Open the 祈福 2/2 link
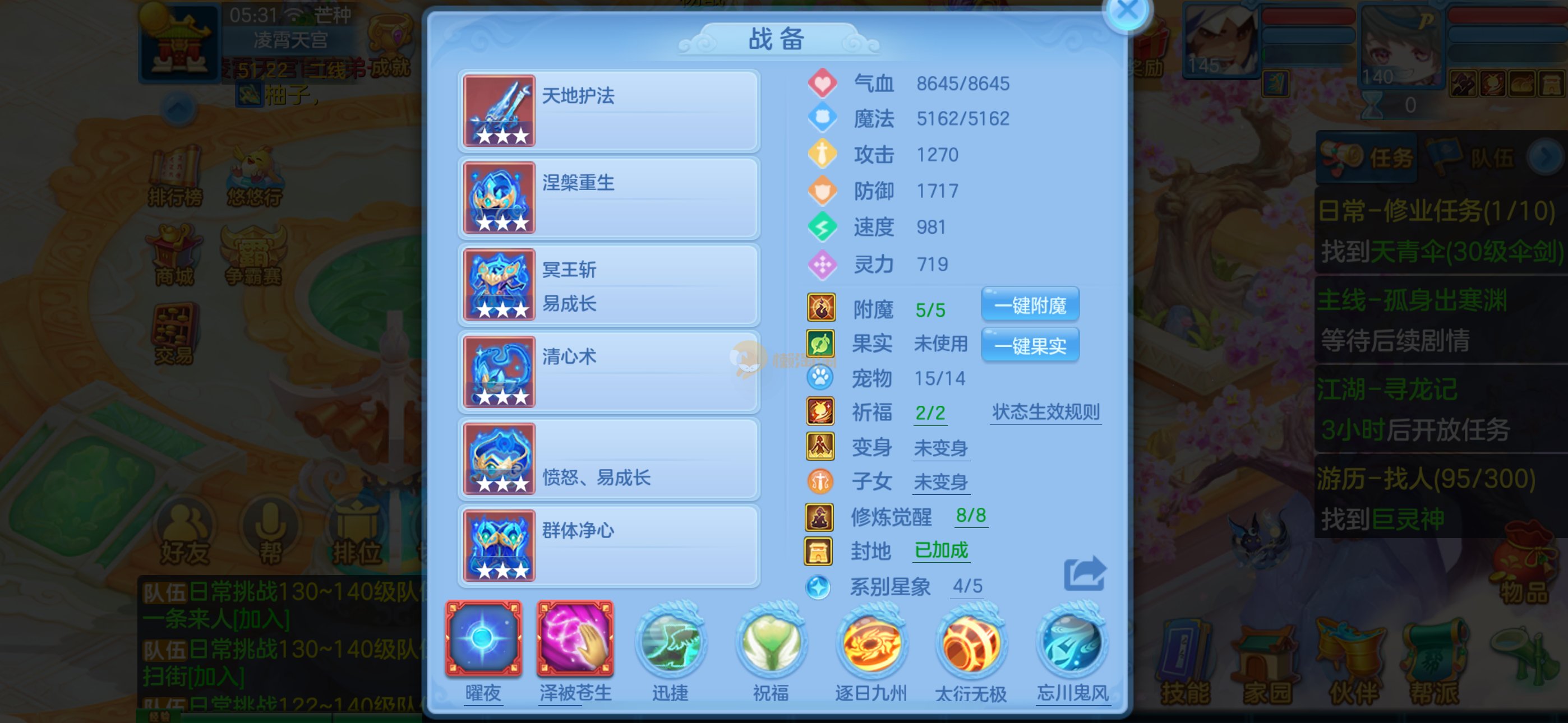1568x723 pixels. 930,413
